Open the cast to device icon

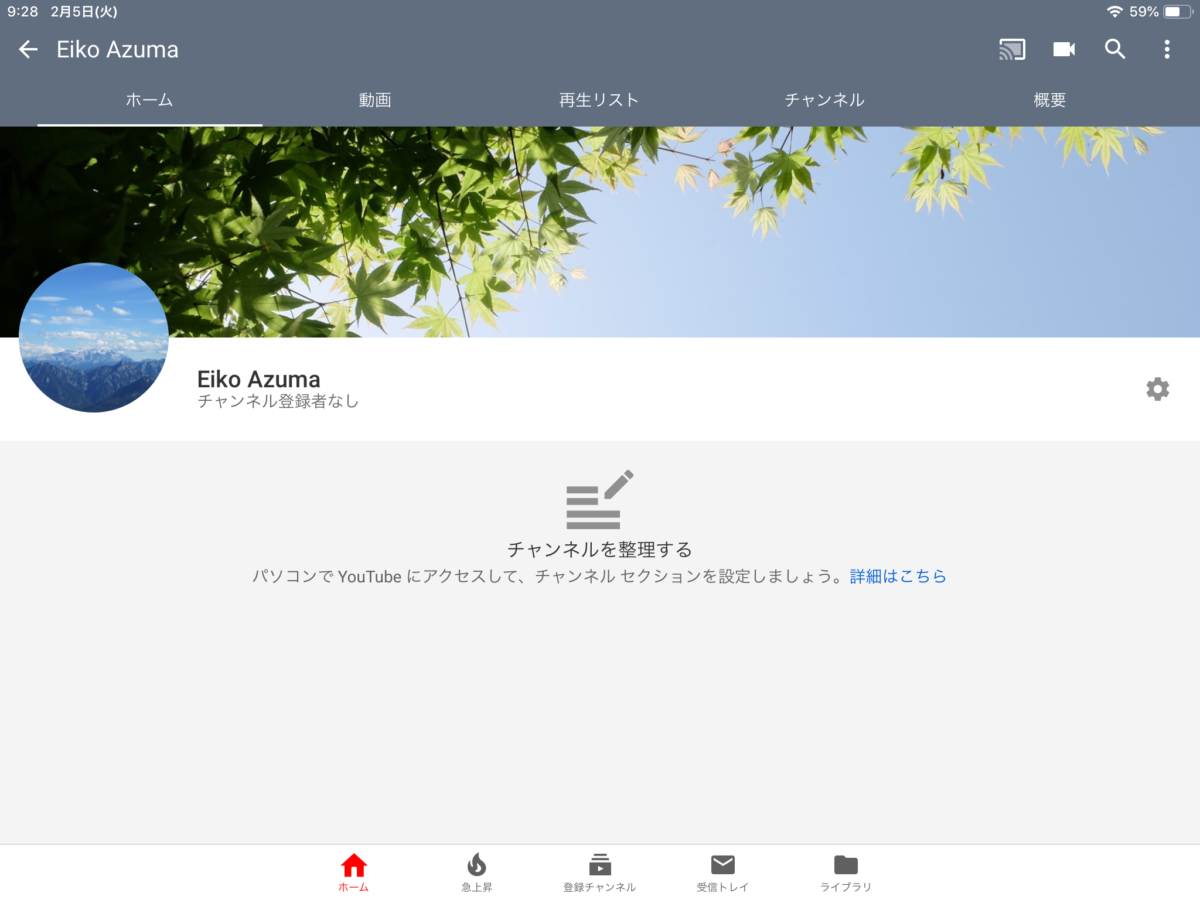pos(1012,49)
